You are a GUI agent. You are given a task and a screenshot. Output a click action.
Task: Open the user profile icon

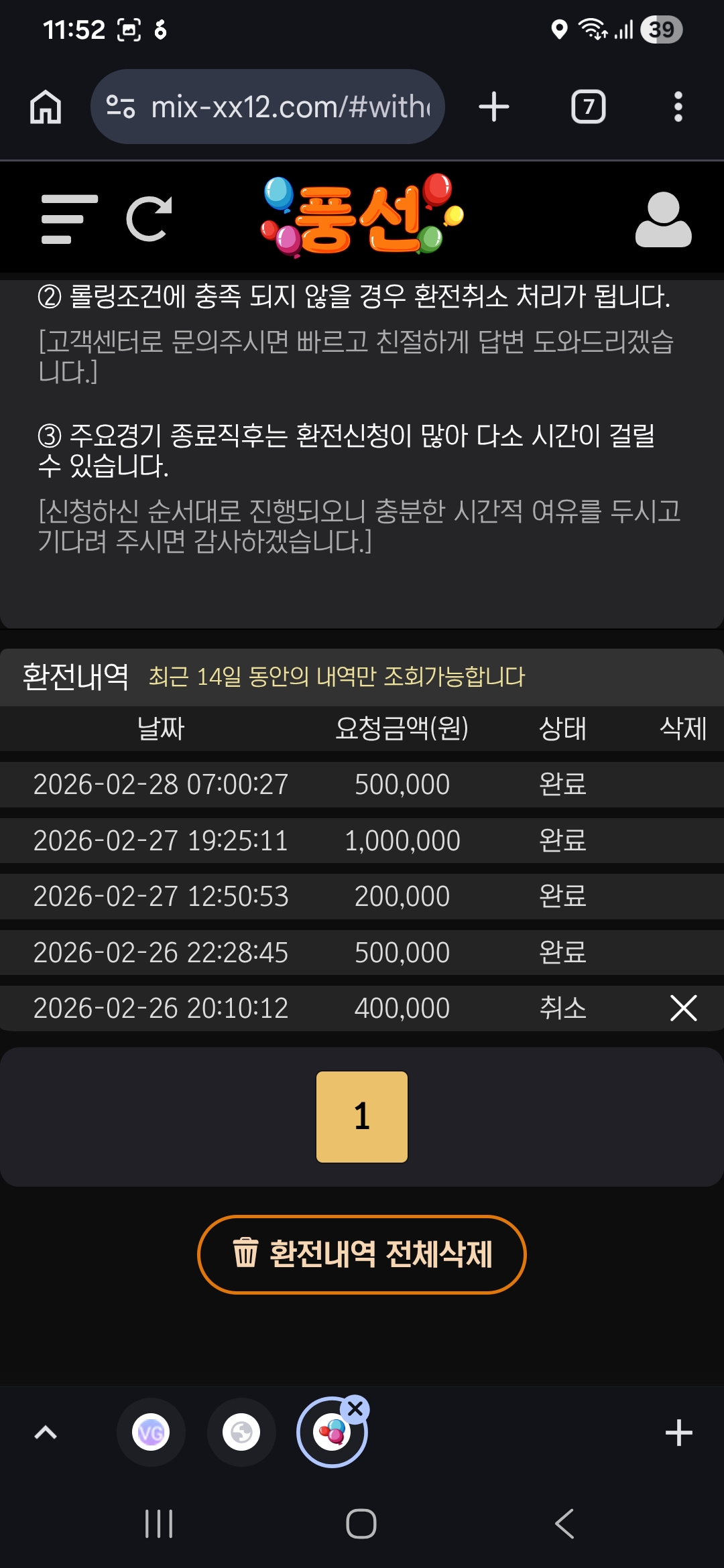(663, 220)
